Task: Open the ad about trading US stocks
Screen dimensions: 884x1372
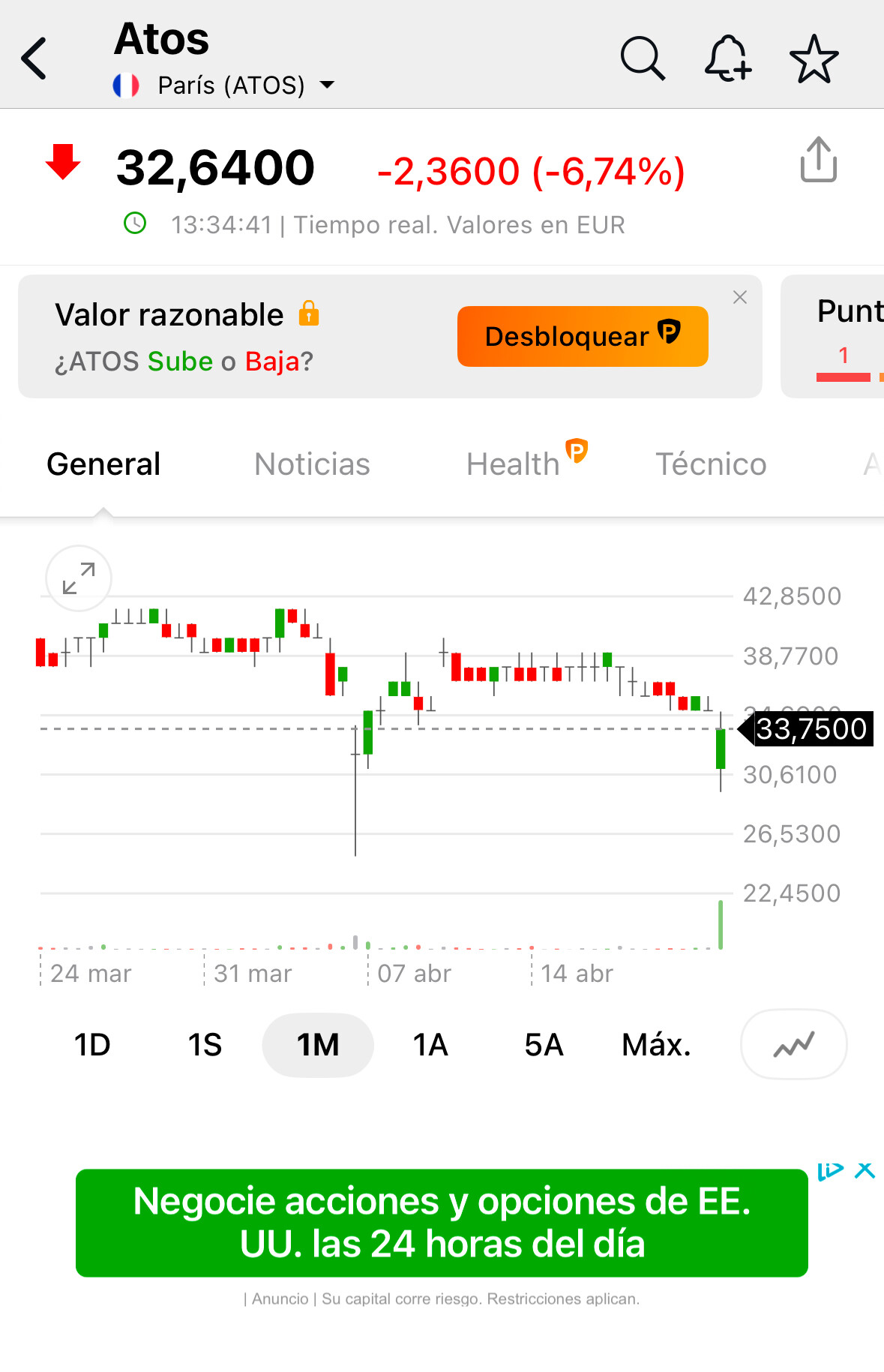Action: [x=442, y=1223]
